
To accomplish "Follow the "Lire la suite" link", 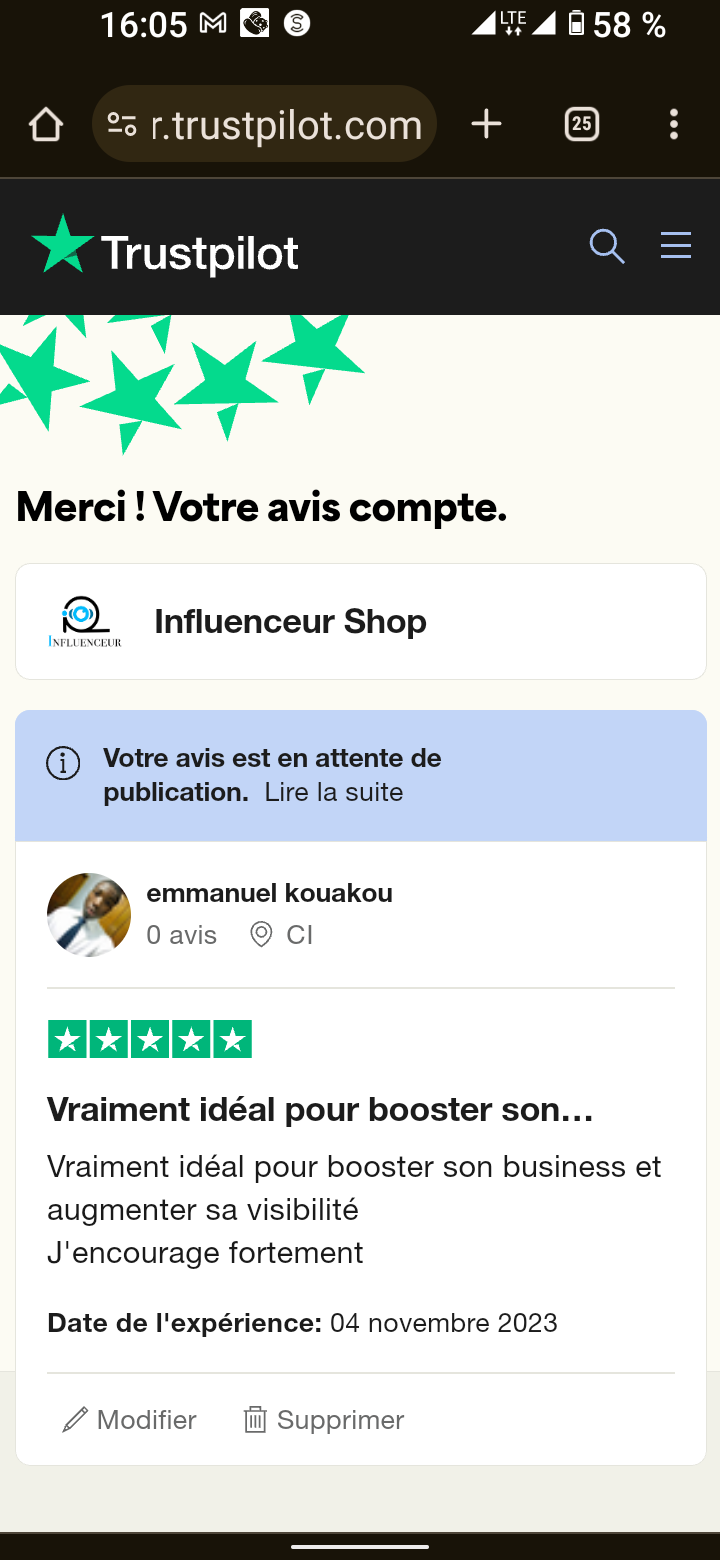I will (334, 793).
